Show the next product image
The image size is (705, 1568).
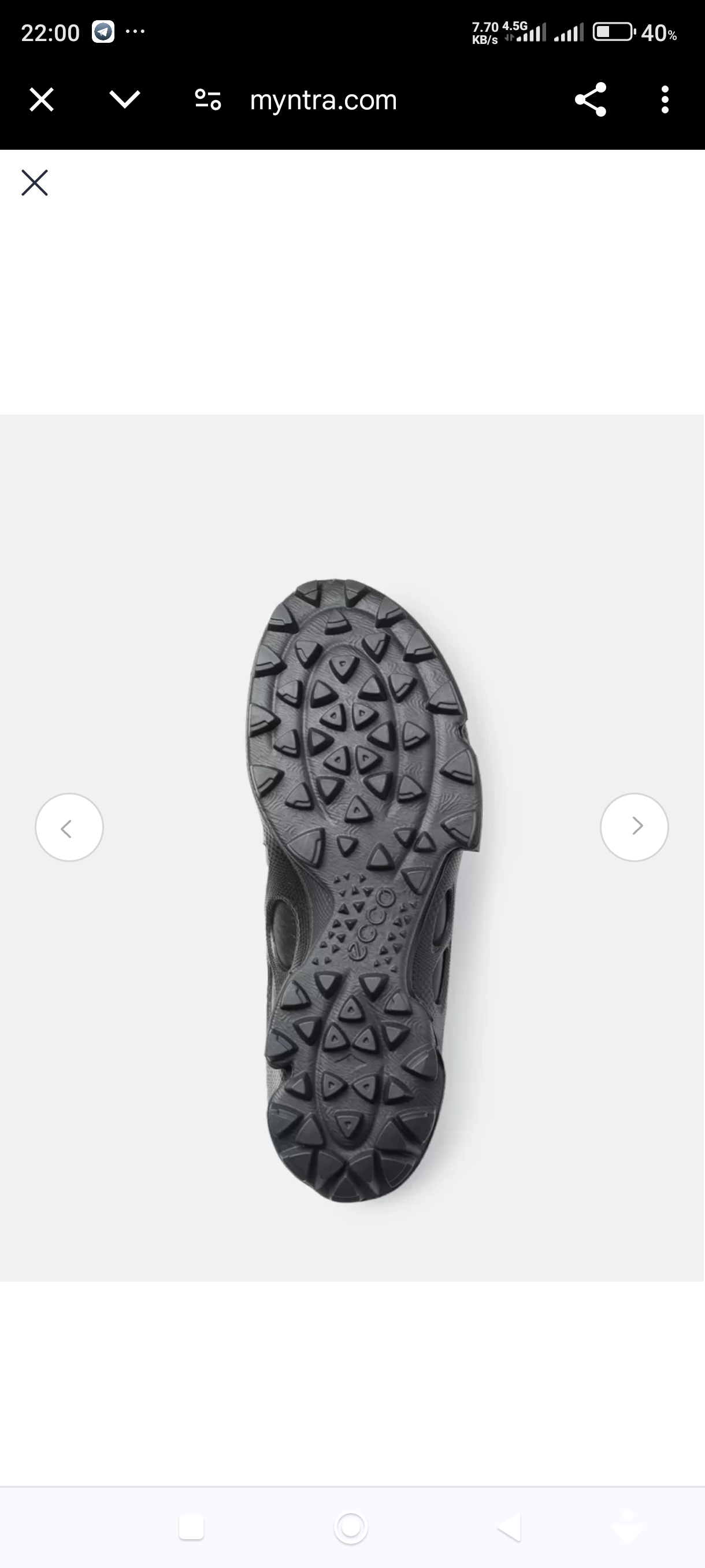[x=634, y=827]
